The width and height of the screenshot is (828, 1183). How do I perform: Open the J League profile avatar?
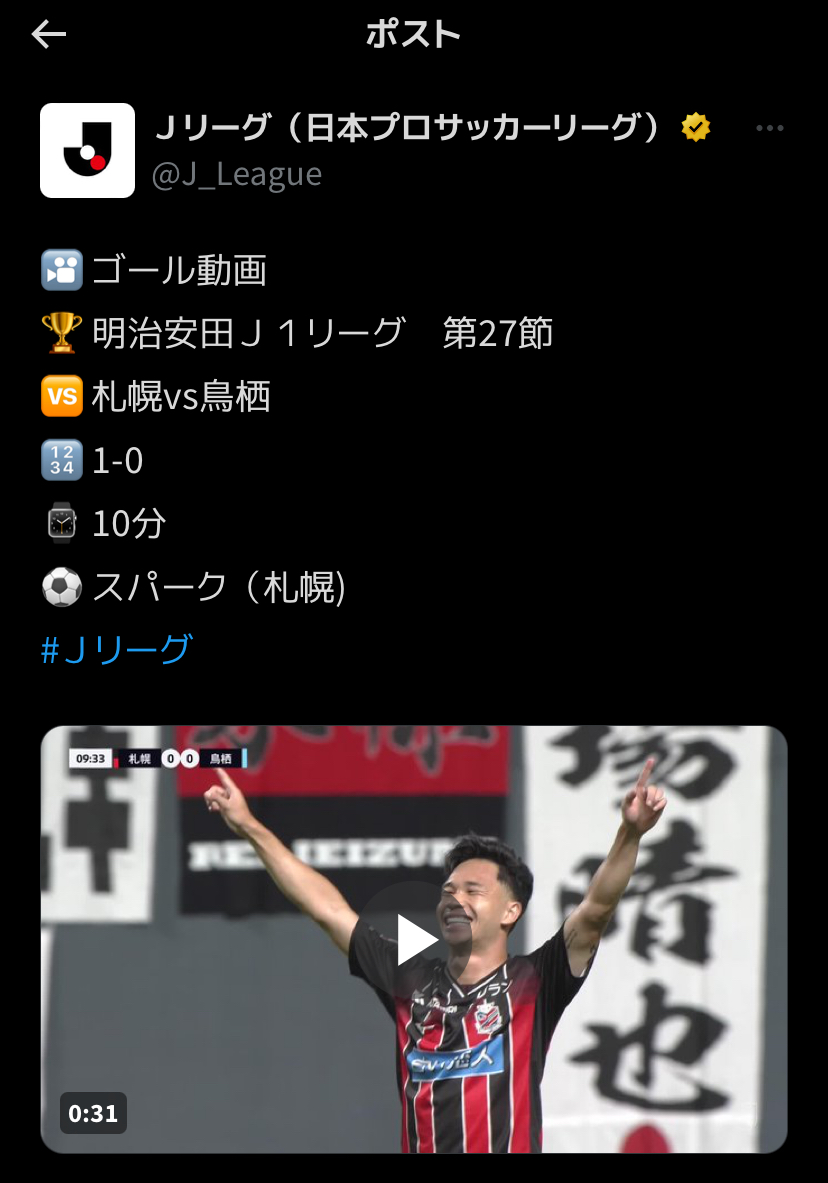[87, 150]
